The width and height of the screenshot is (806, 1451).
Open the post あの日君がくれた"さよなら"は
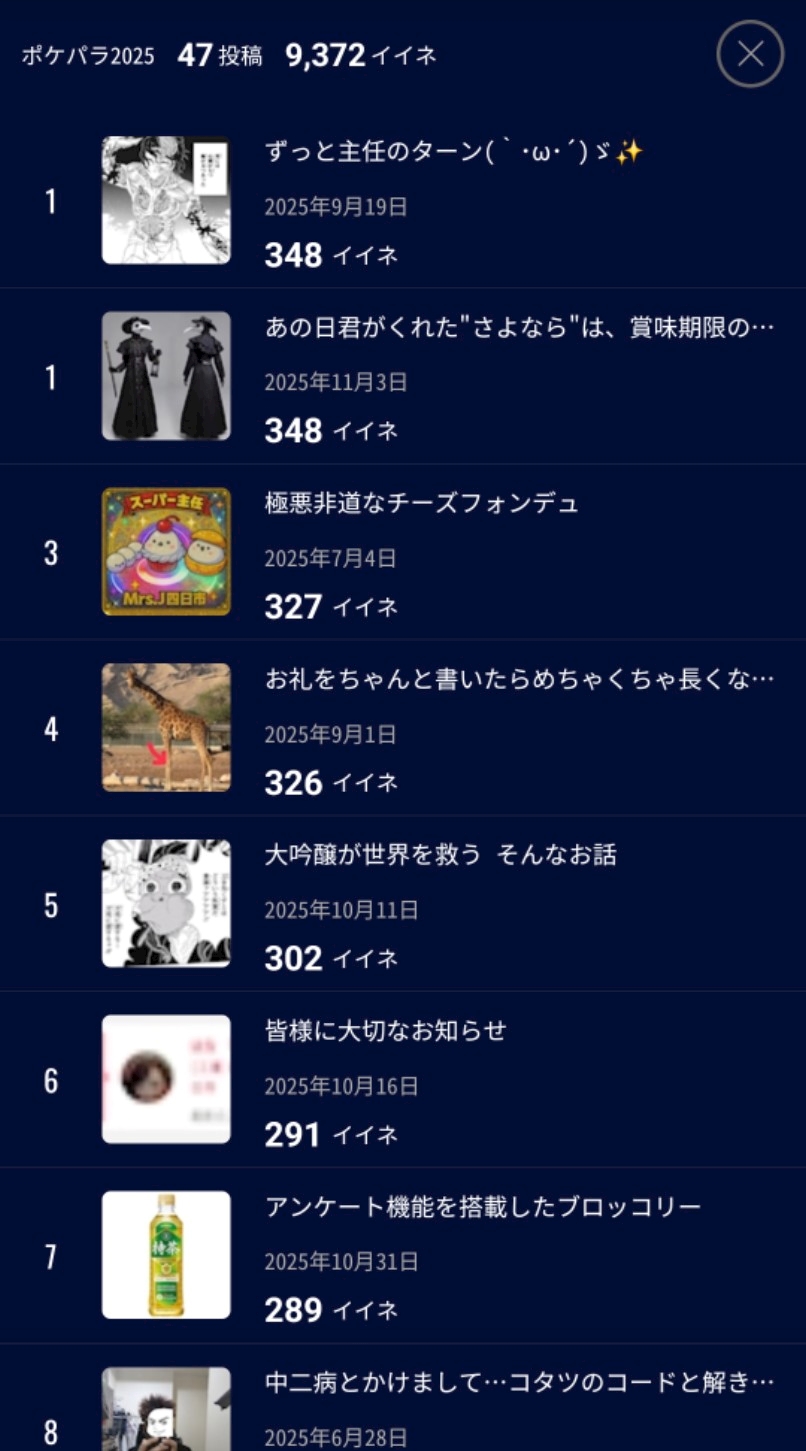tap(403, 377)
